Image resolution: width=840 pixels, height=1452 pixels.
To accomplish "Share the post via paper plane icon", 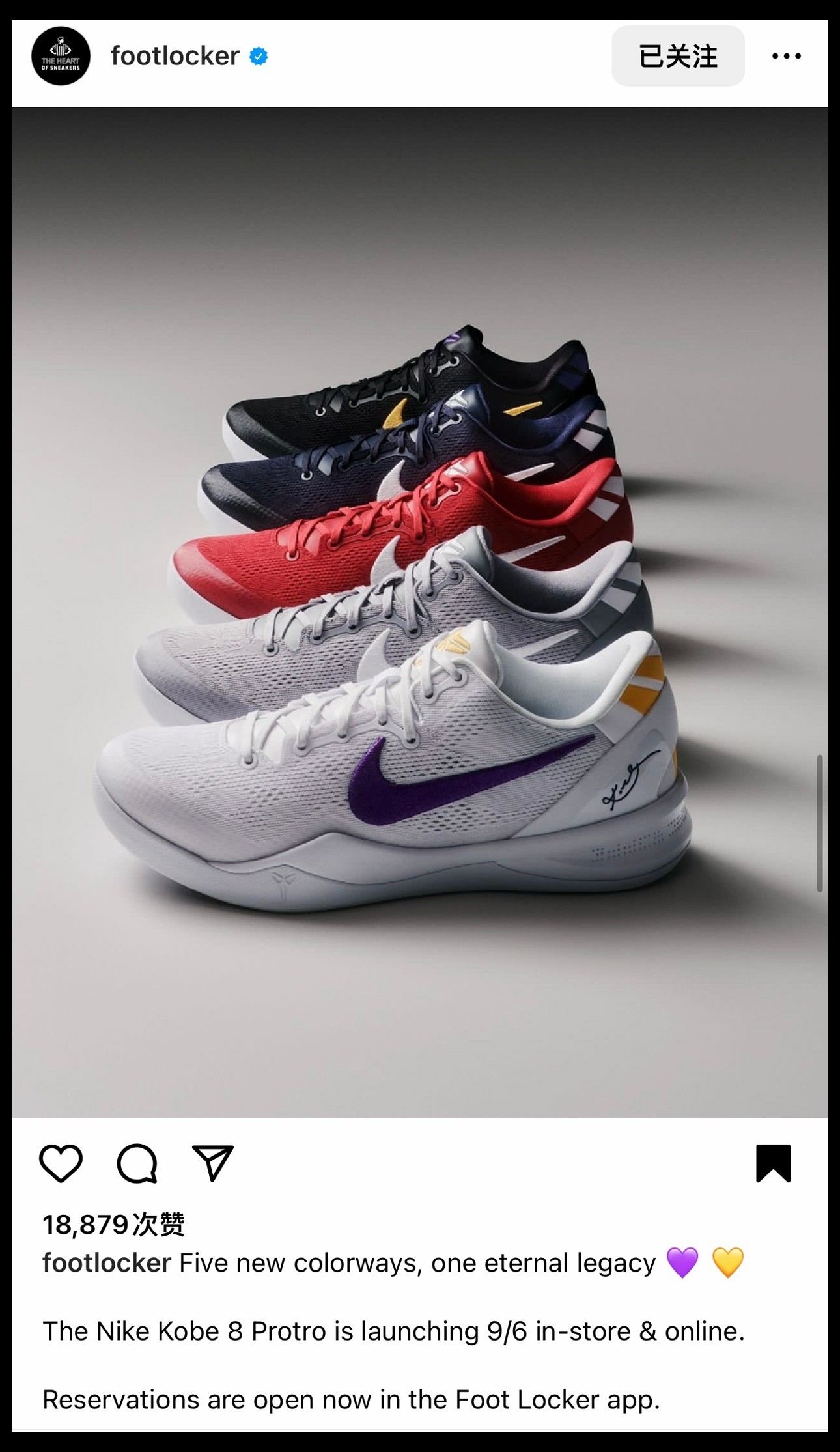I will (213, 1163).
